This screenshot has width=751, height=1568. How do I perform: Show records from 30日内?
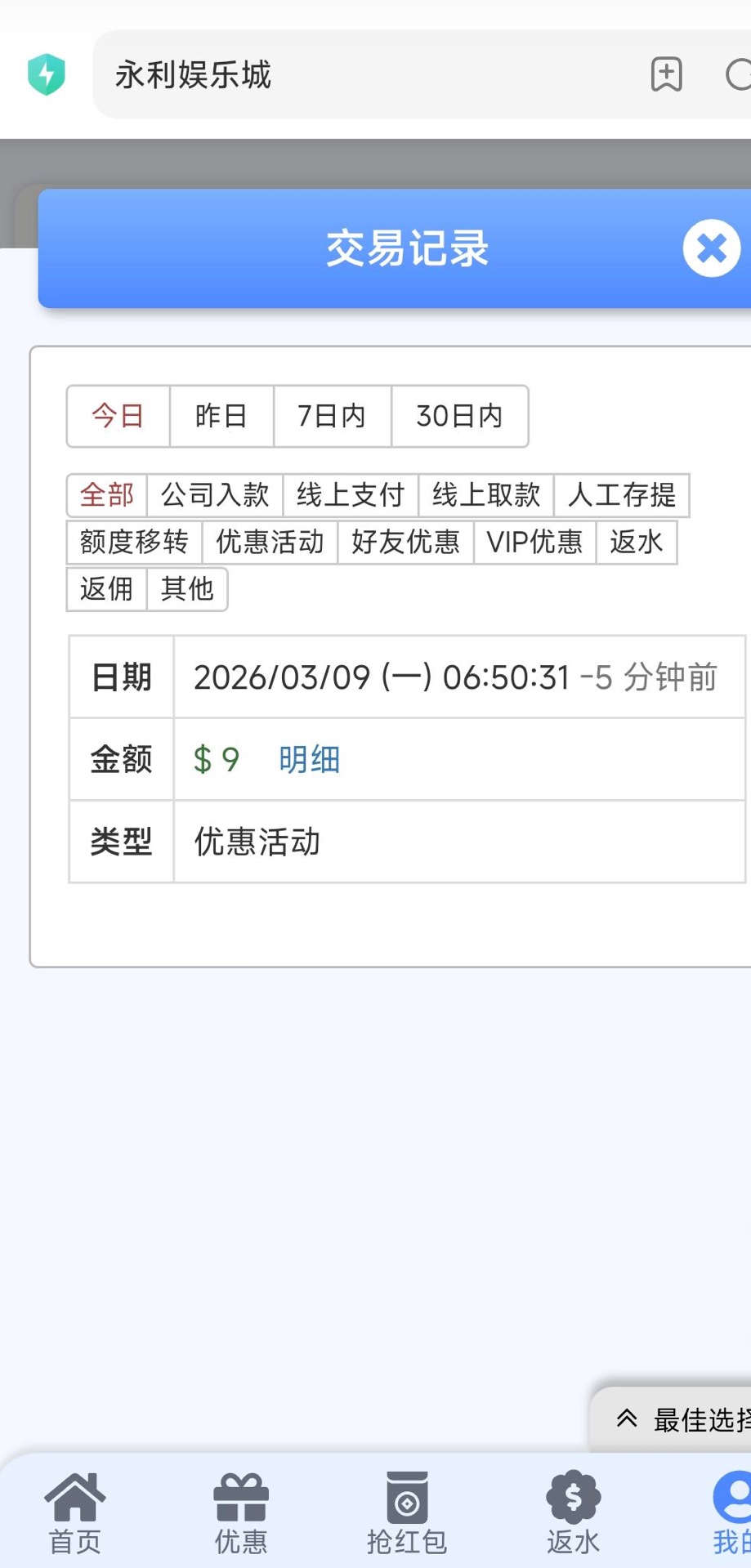coord(459,417)
